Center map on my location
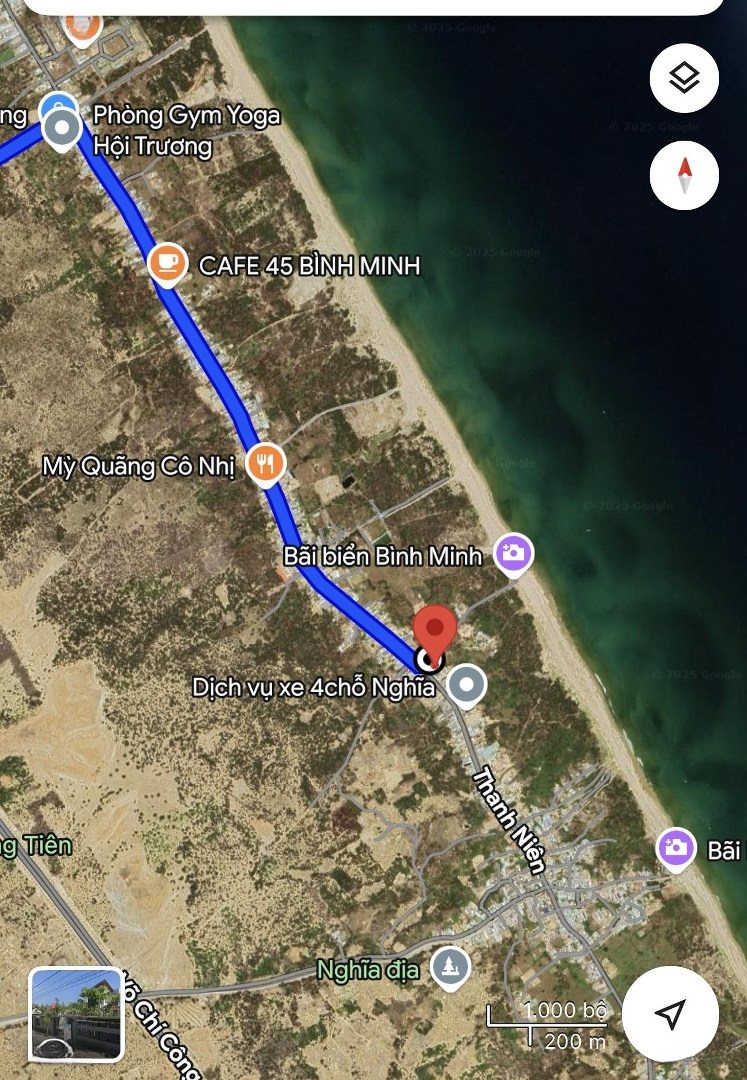 (x=670, y=1013)
